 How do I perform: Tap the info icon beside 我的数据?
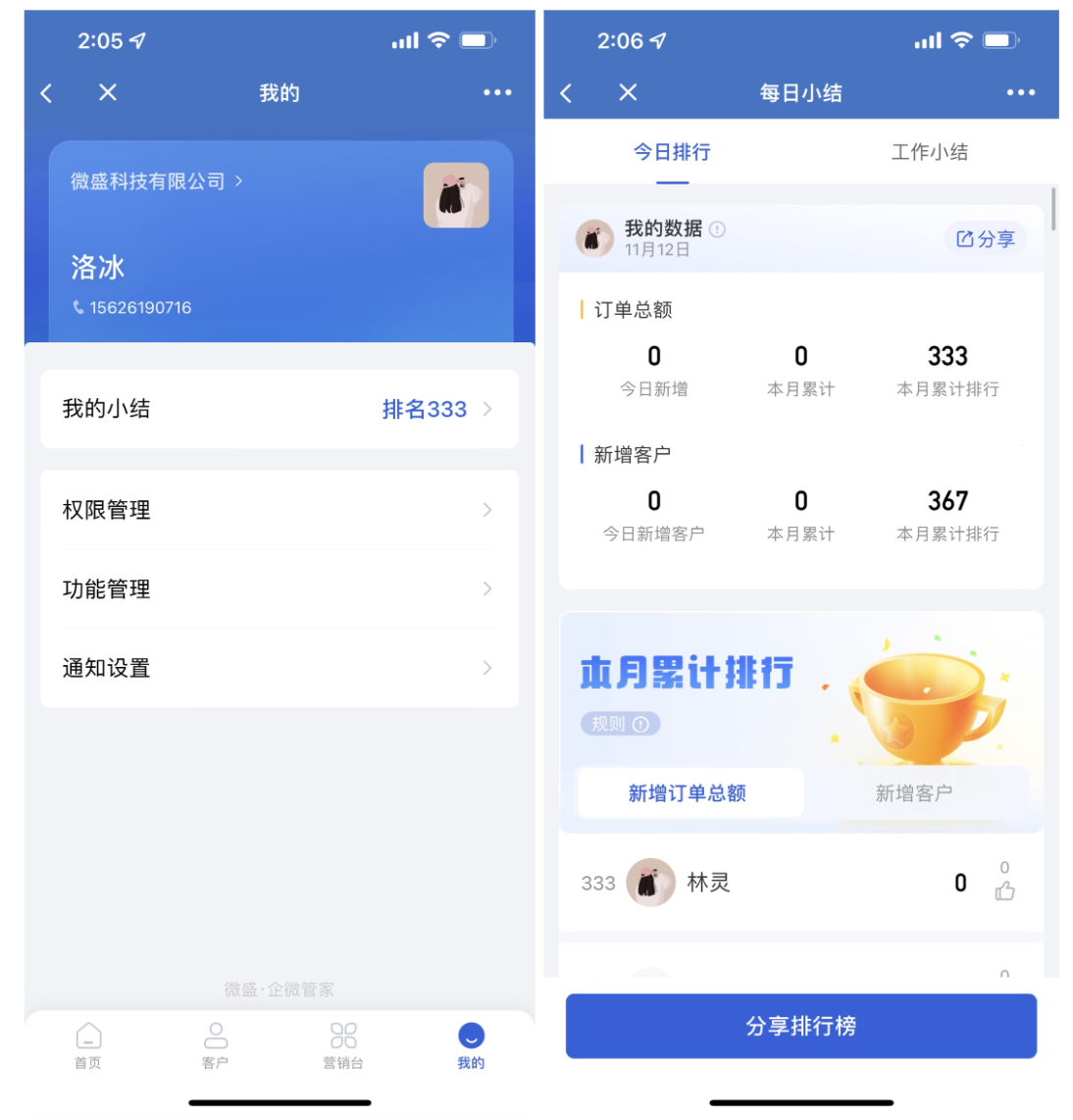pyautogui.click(x=717, y=229)
